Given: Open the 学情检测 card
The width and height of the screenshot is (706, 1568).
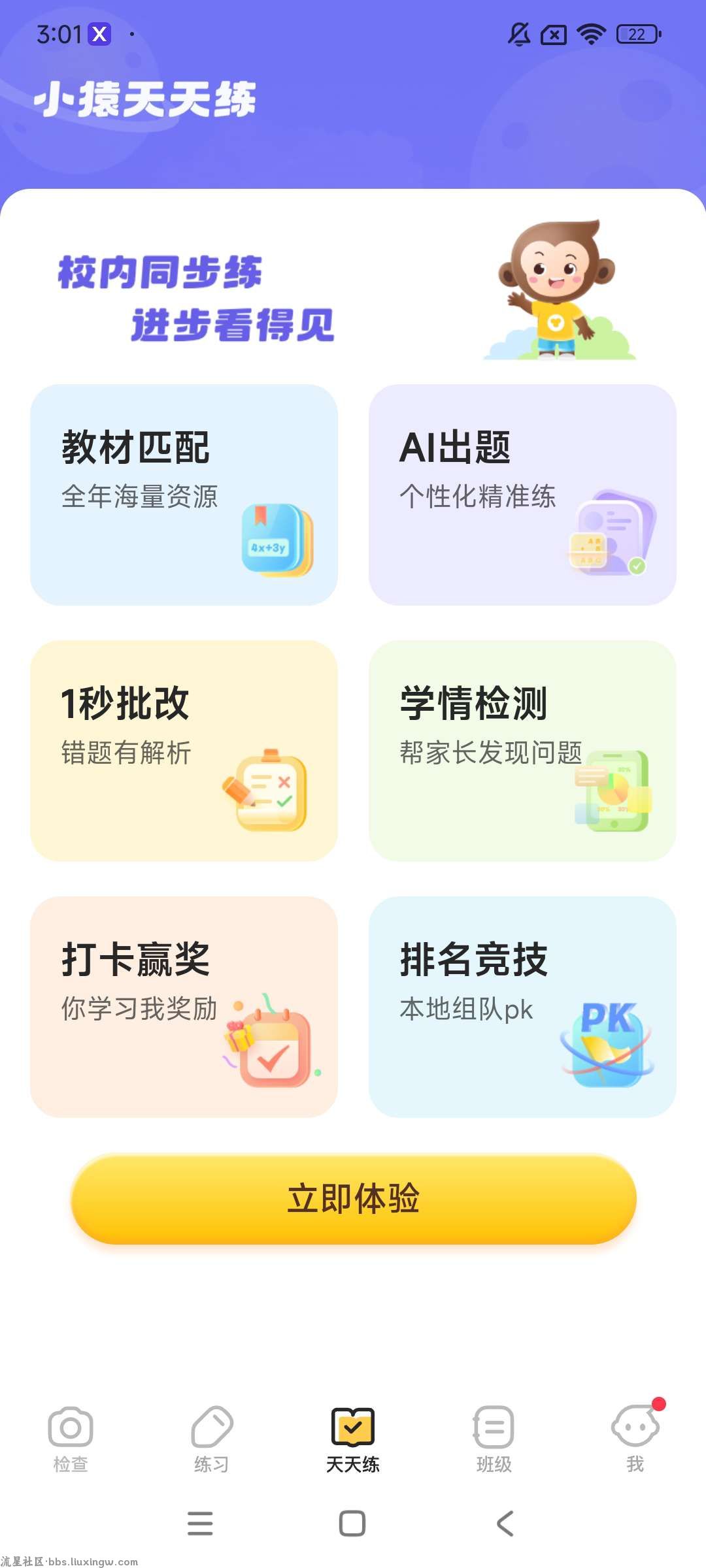Looking at the screenshot, I should (x=522, y=751).
